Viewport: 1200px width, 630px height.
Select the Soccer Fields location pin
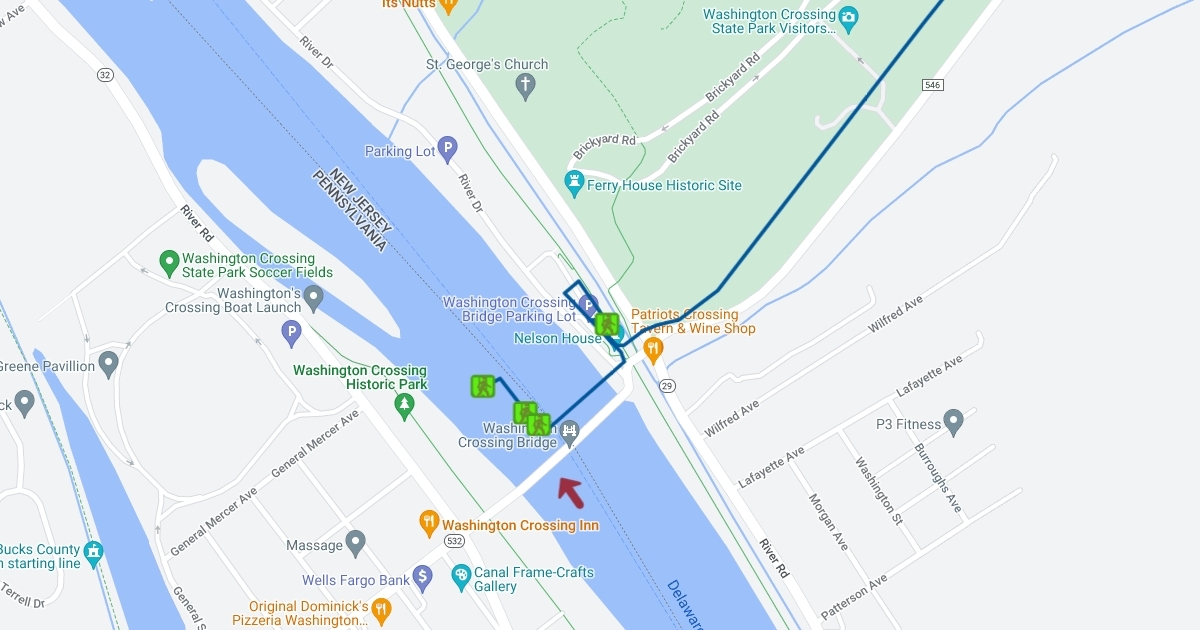click(169, 264)
